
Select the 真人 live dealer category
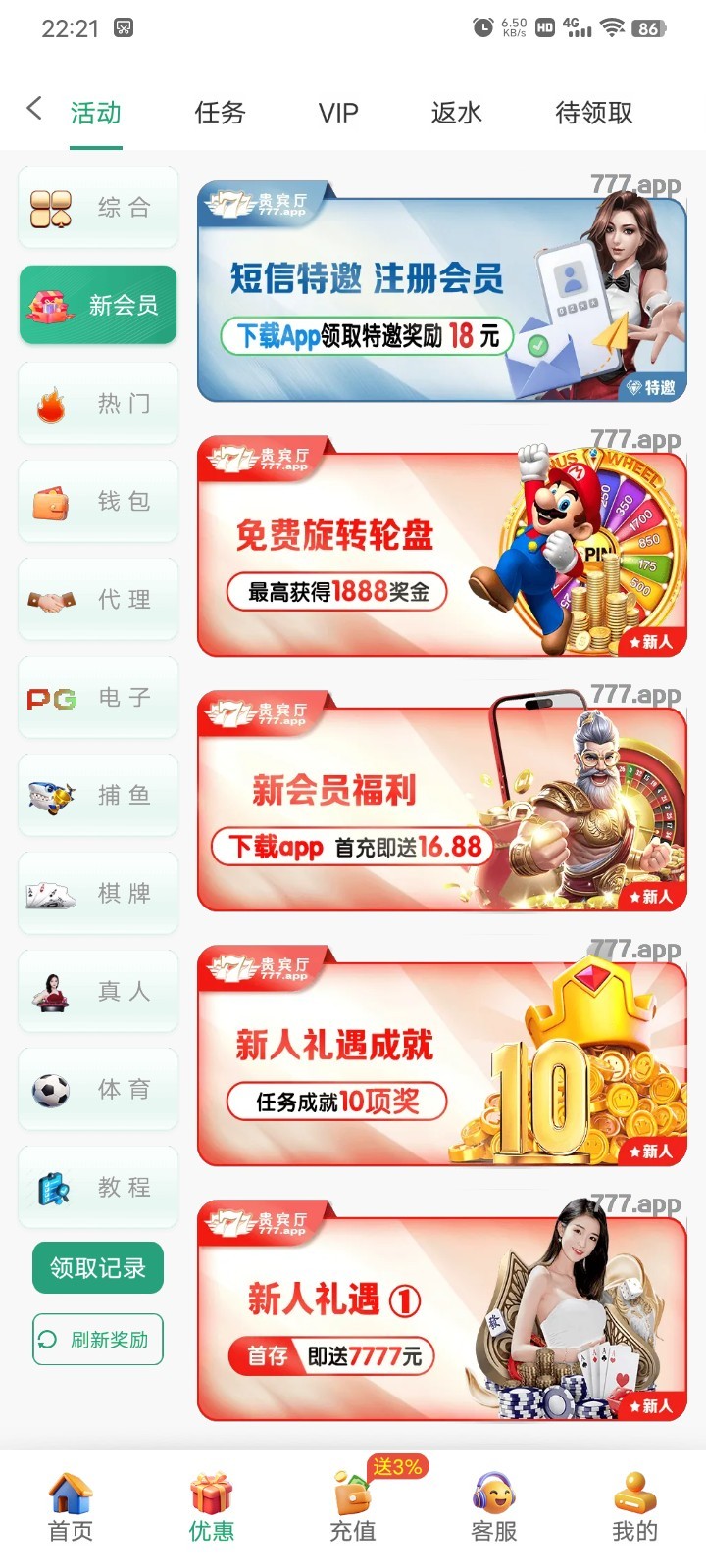point(97,991)
